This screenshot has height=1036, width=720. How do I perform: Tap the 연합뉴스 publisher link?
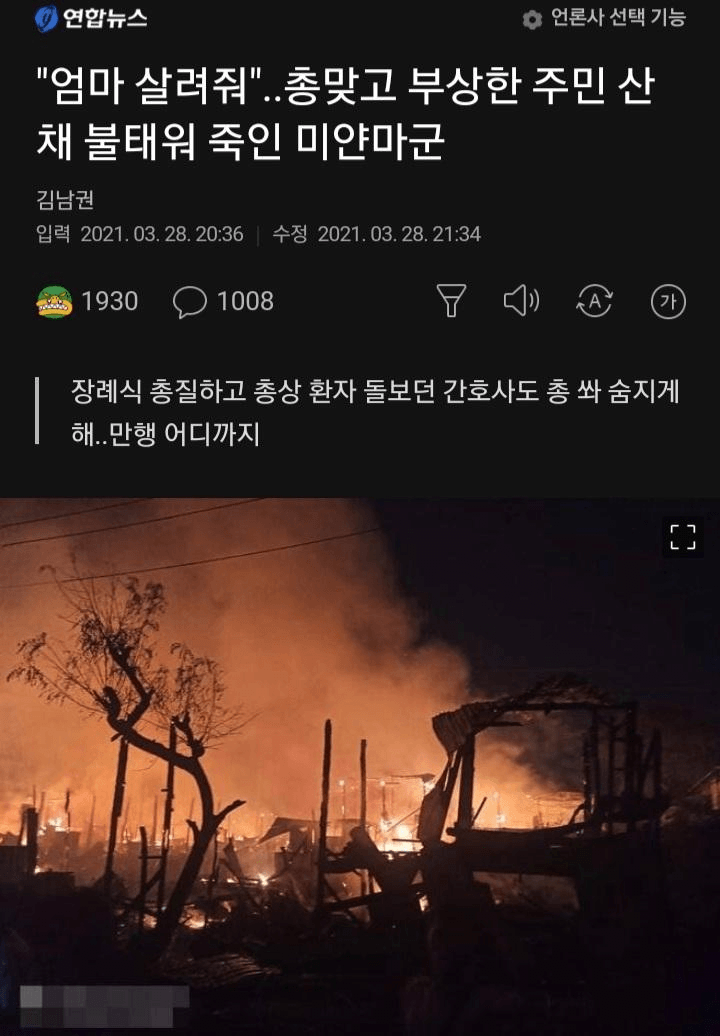point(90,18)
